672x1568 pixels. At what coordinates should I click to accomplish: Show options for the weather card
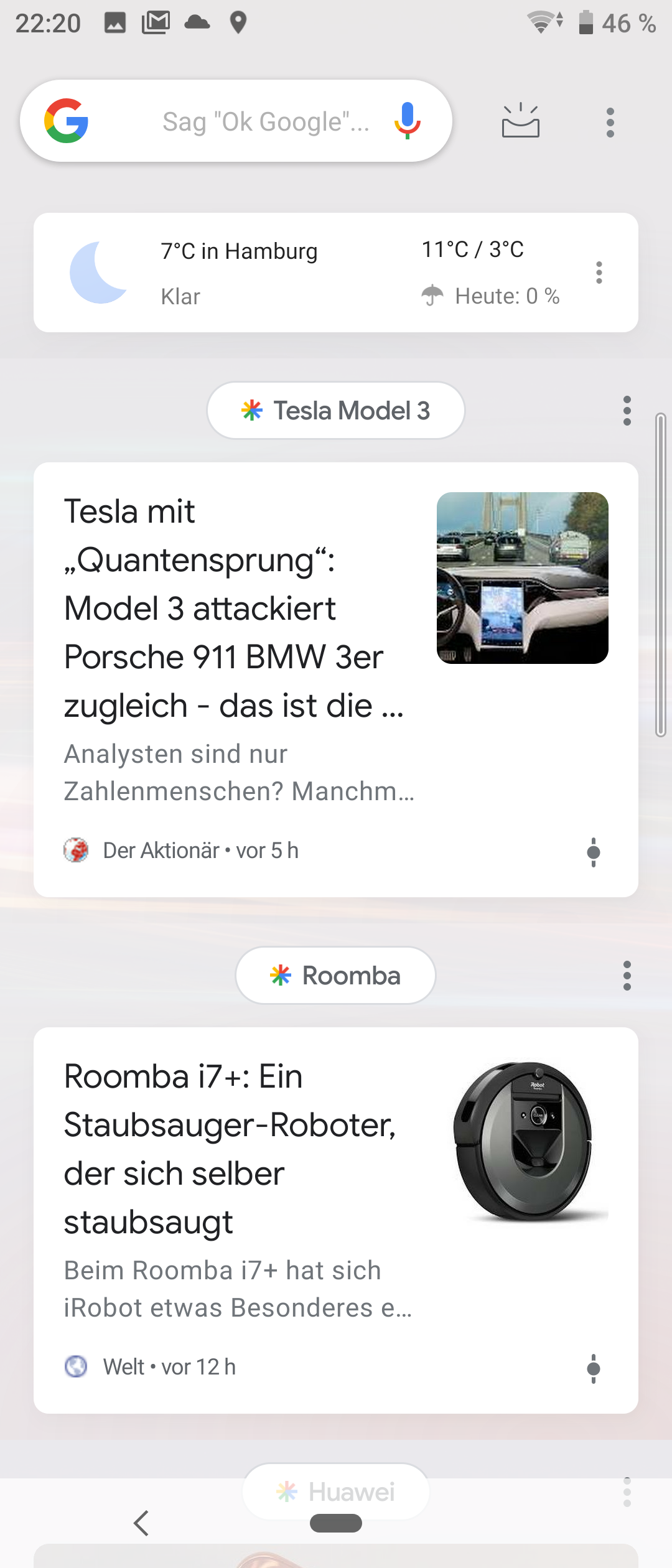[x=599, y=273]
